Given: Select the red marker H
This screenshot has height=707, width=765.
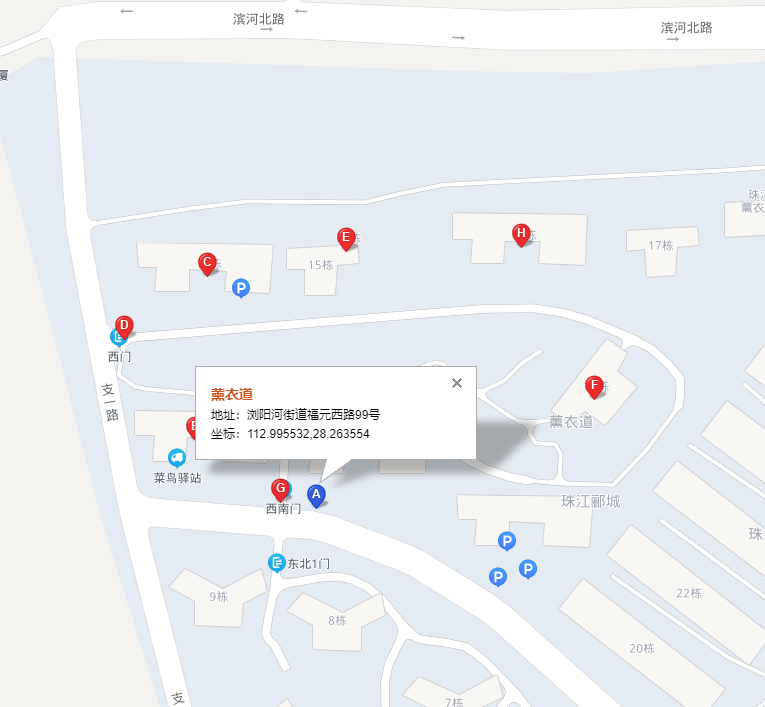Looking at the screenshot, I should [521, 233].
